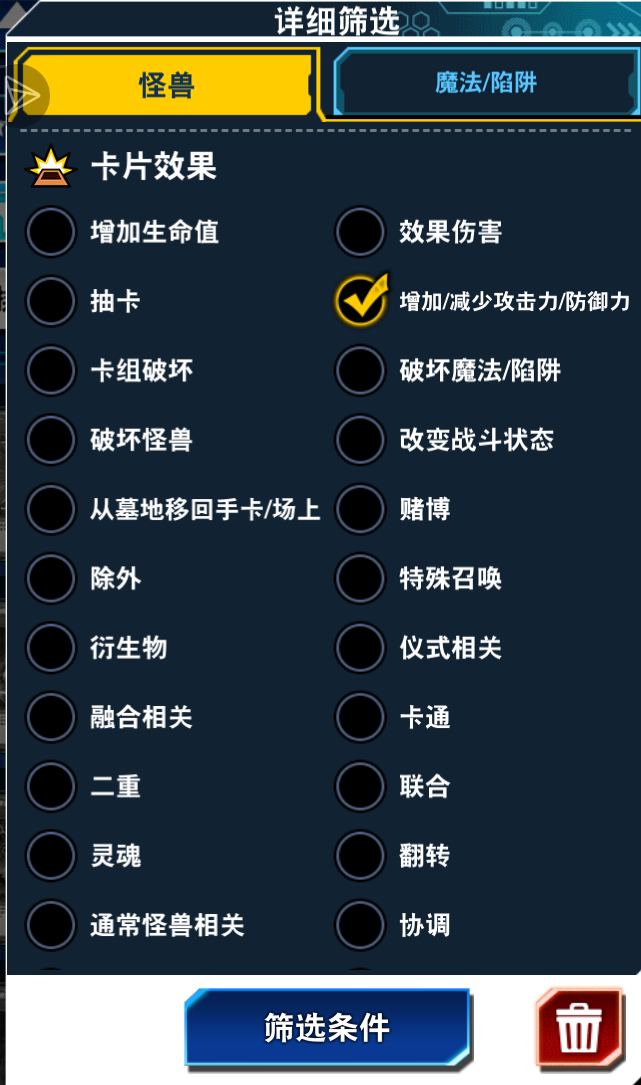Tick the 抽卡 effect filter

[x=51, y=301]
